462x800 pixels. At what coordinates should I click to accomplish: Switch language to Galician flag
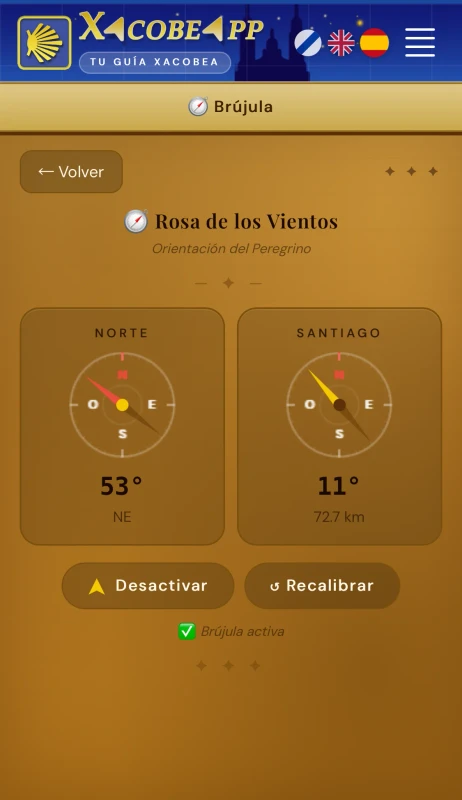pyautogui.click(x=308, y=43)
